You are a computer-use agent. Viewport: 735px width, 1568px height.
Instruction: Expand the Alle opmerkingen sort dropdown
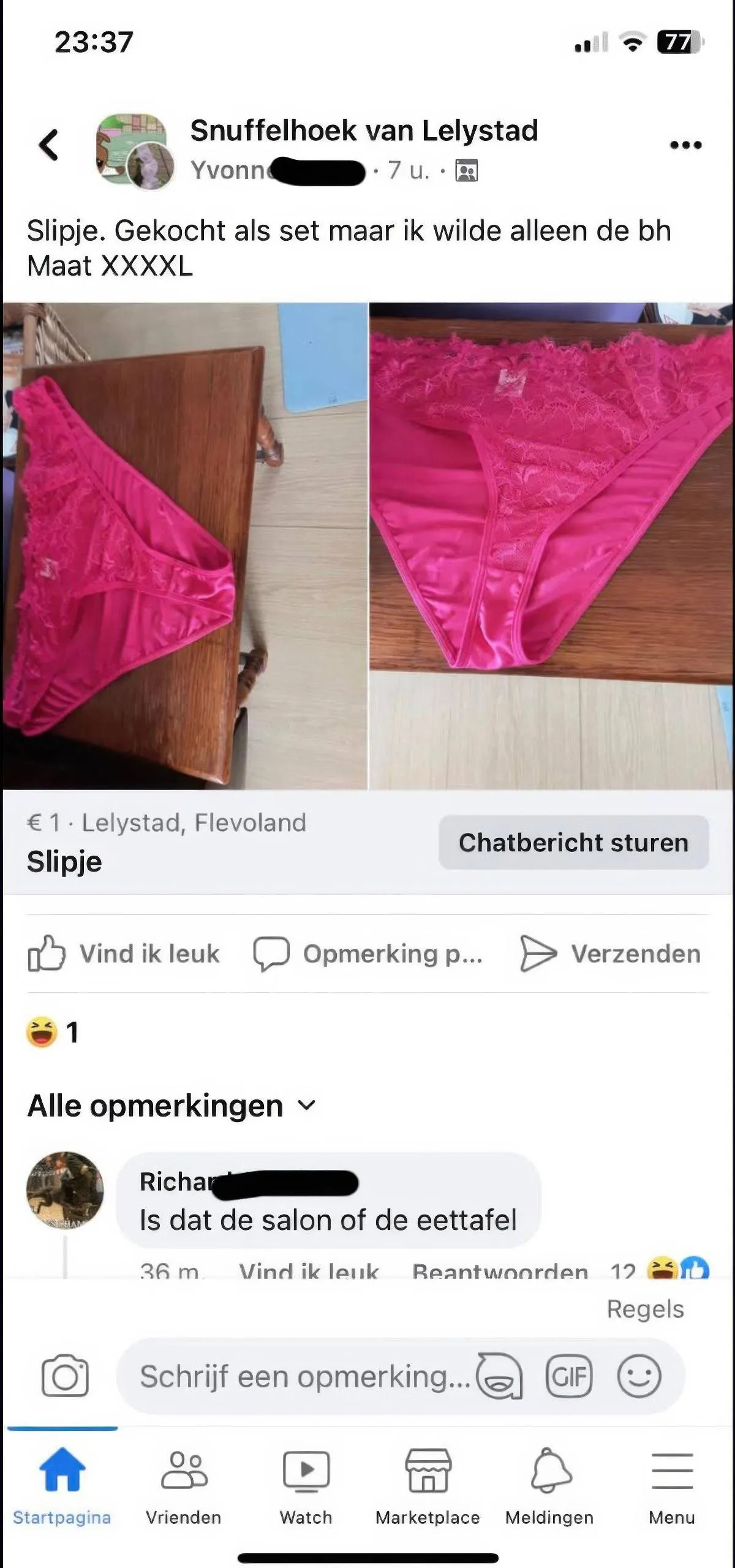(x=171, y=1106)
